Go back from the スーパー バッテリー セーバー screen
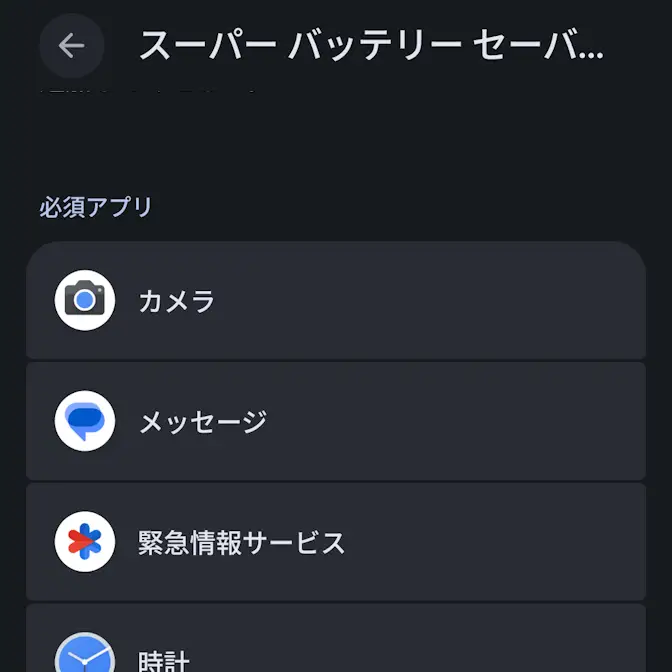672x672 pixels. [71, 46]
